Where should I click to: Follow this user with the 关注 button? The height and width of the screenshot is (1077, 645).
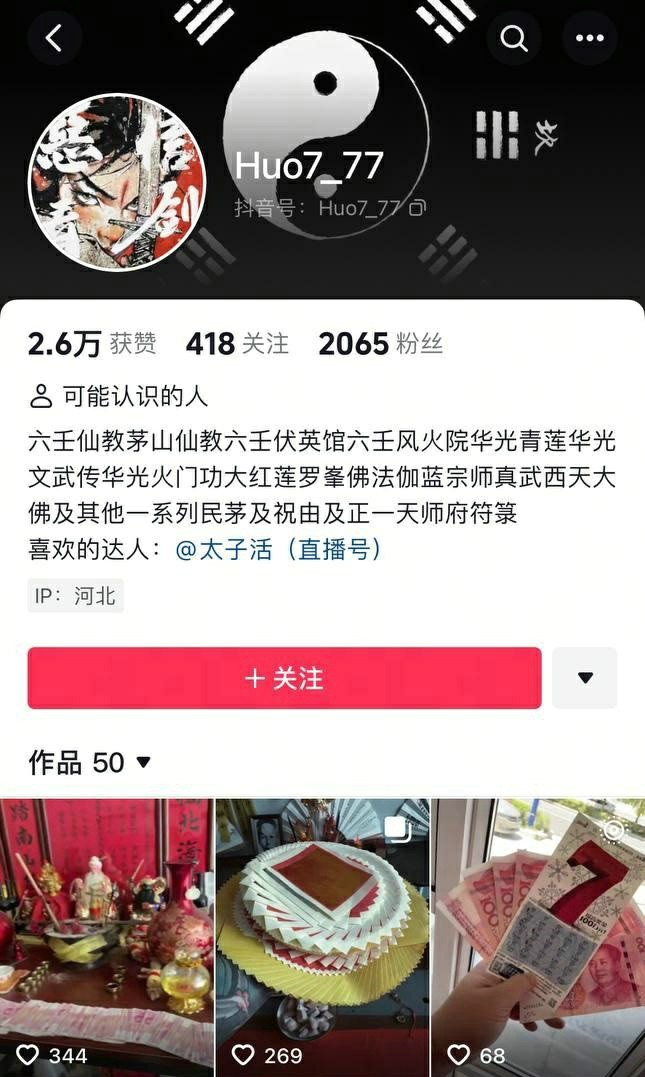[284, 678]
